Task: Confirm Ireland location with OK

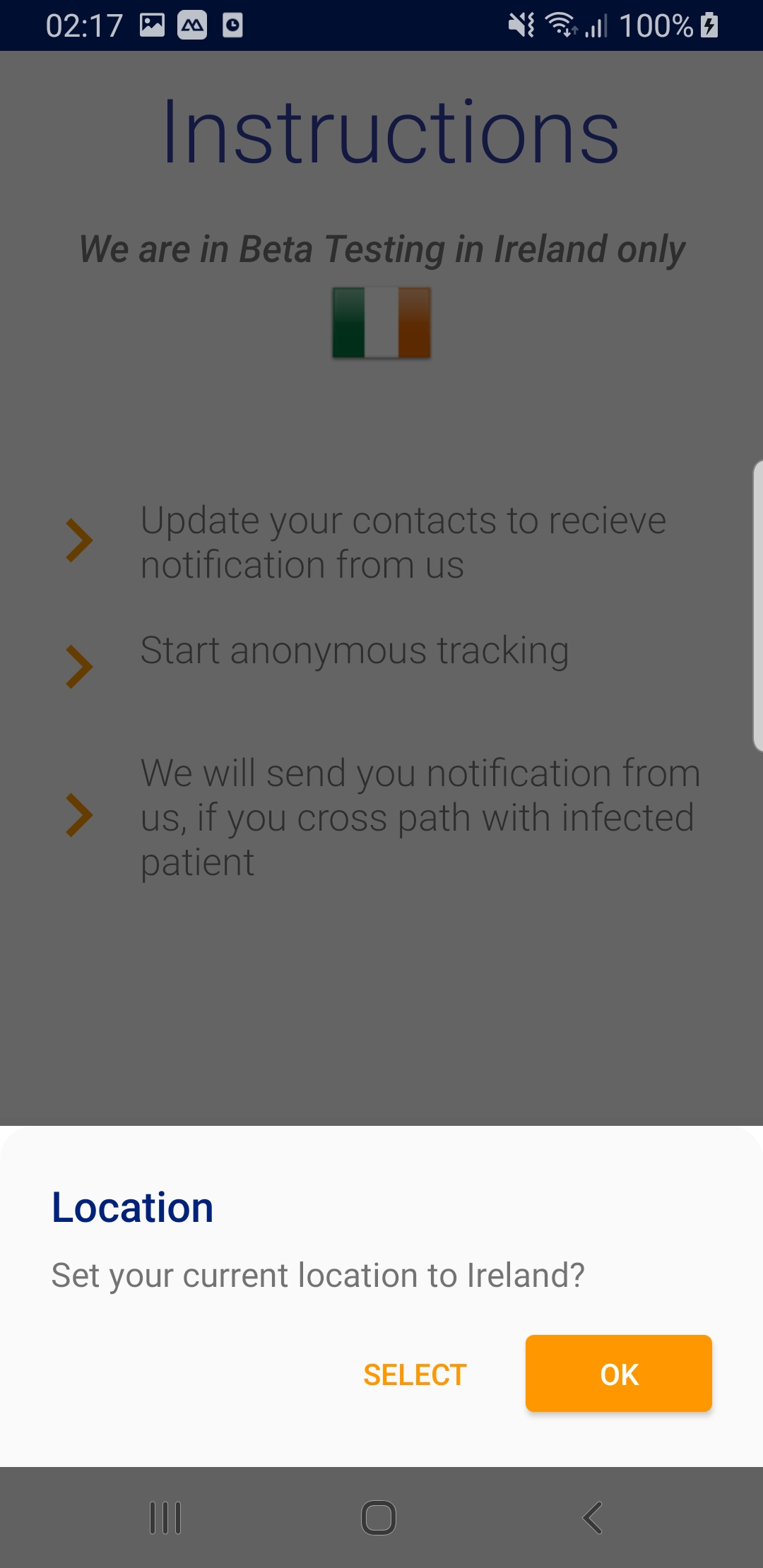Action: (619, 1374)
